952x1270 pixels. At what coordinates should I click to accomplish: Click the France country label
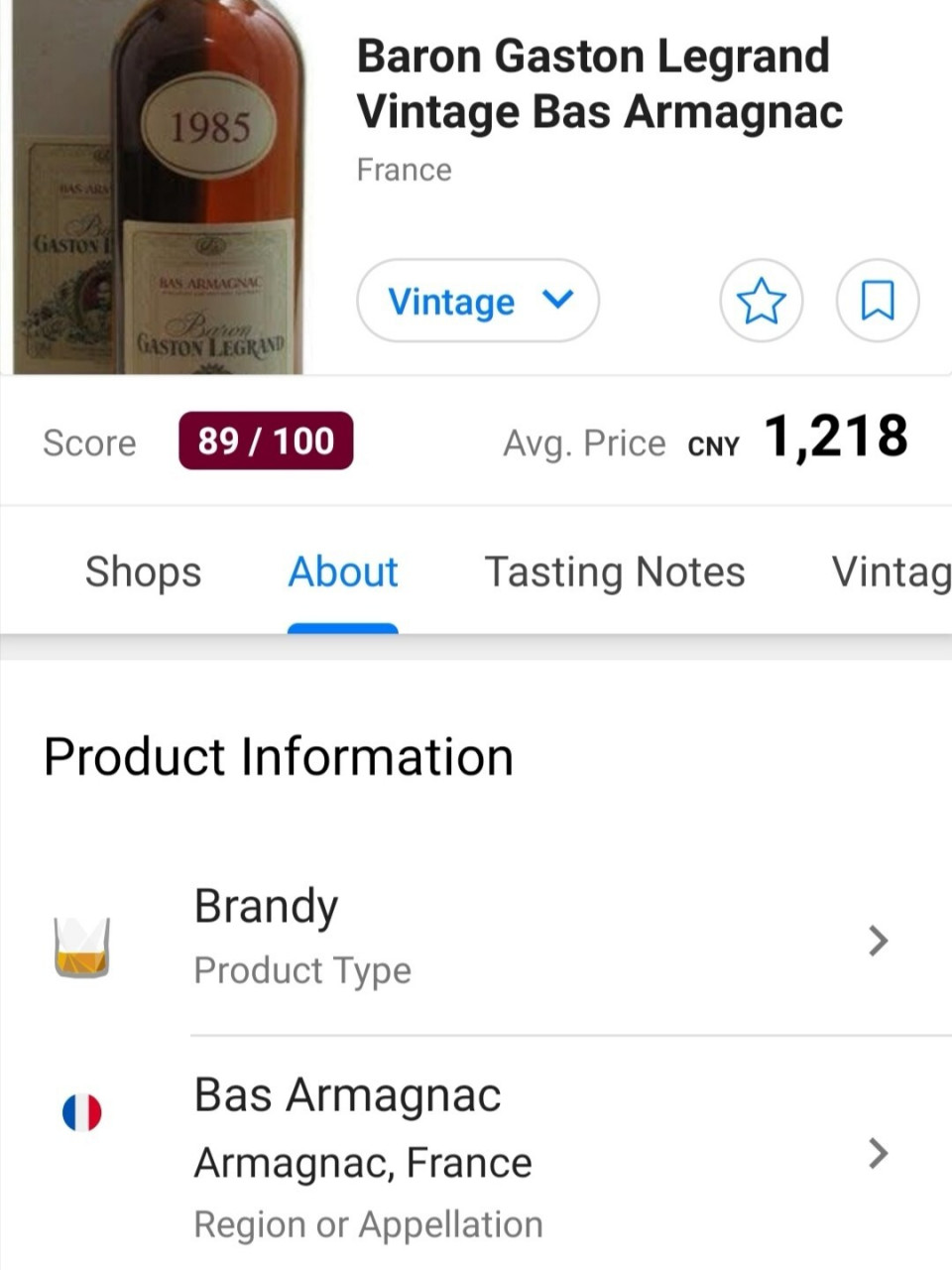[x=404, y=169]
